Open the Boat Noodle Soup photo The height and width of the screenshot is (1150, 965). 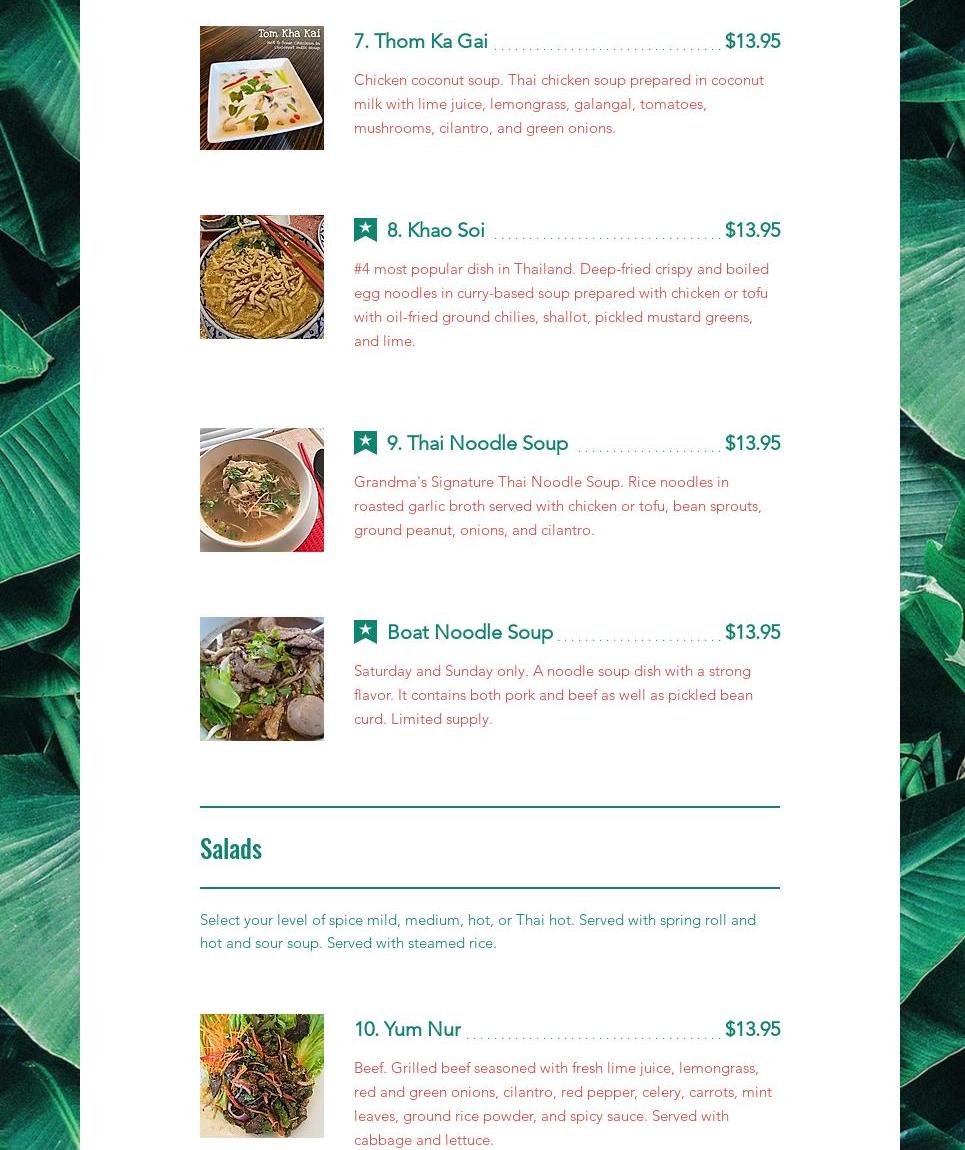261,679
